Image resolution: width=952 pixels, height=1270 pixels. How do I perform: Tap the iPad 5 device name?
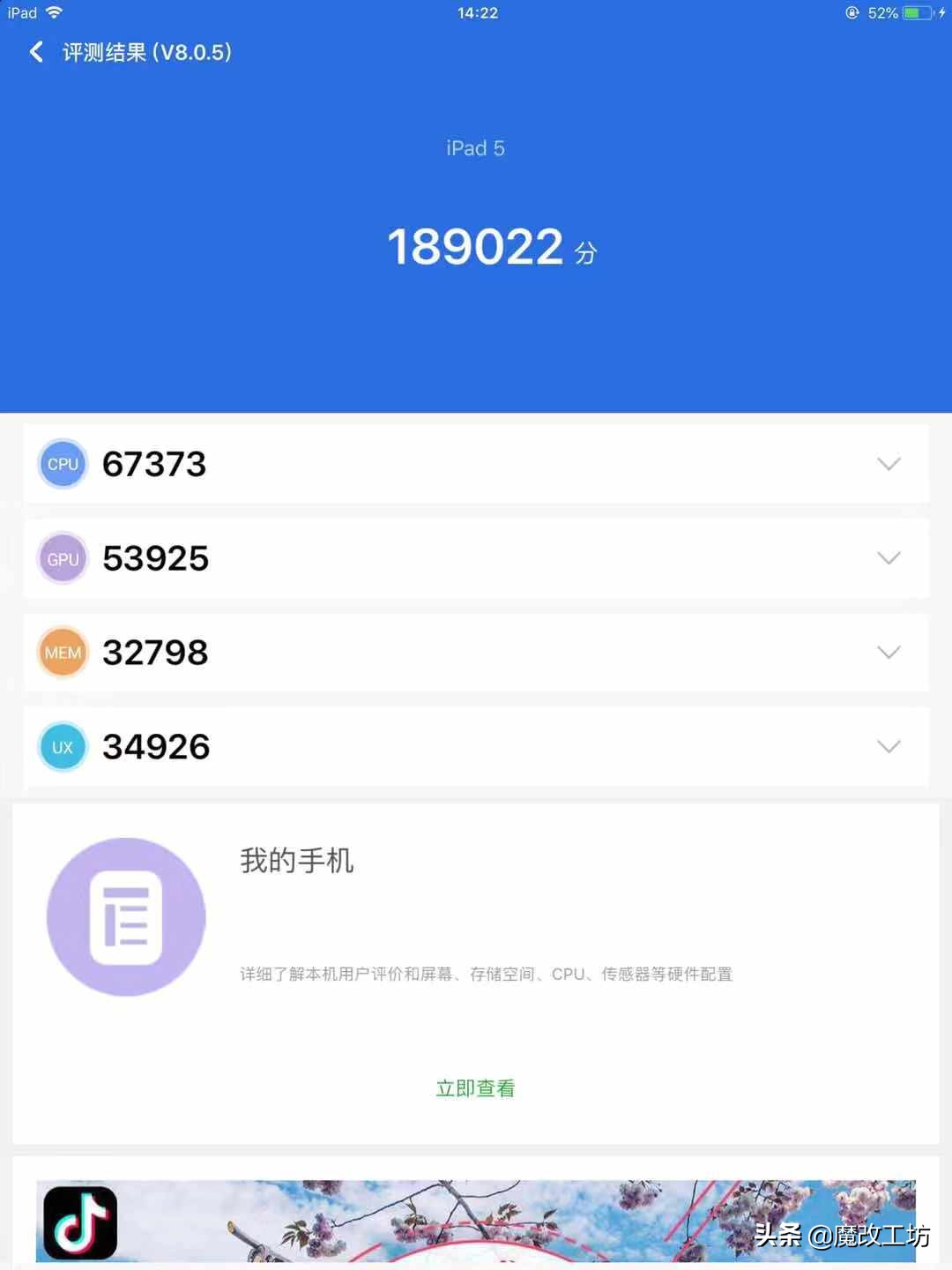click(476, 148)
